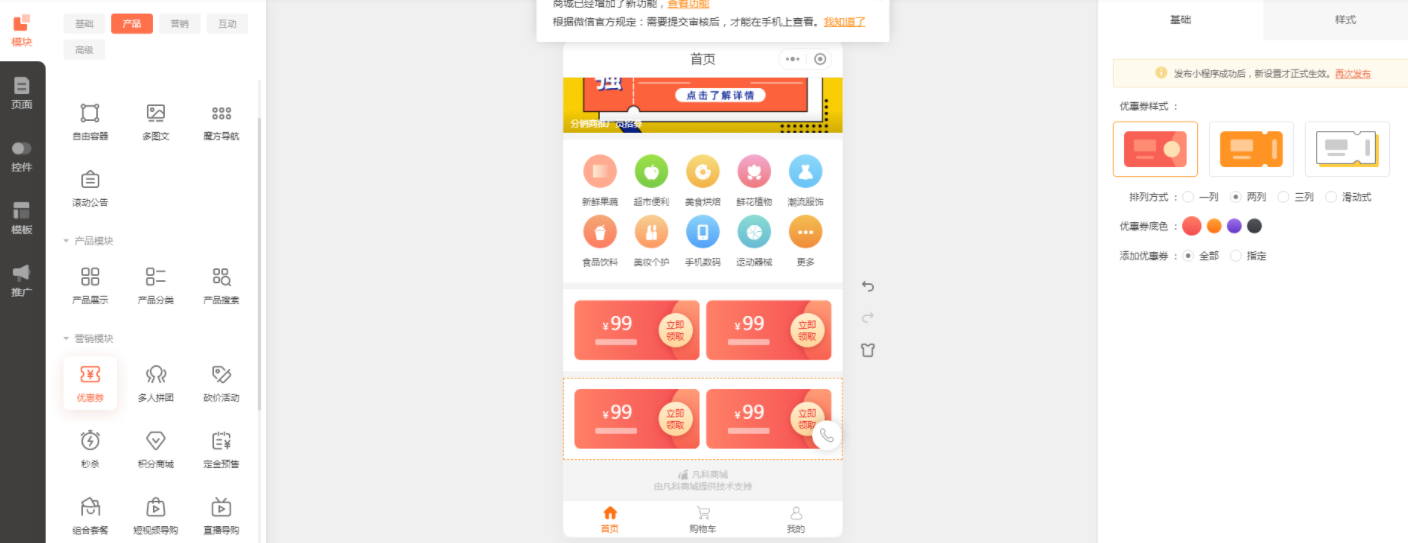This screenshot has height=543, width=1408.
Task: Open the skin shirt icon
Action: pos(867,350)
